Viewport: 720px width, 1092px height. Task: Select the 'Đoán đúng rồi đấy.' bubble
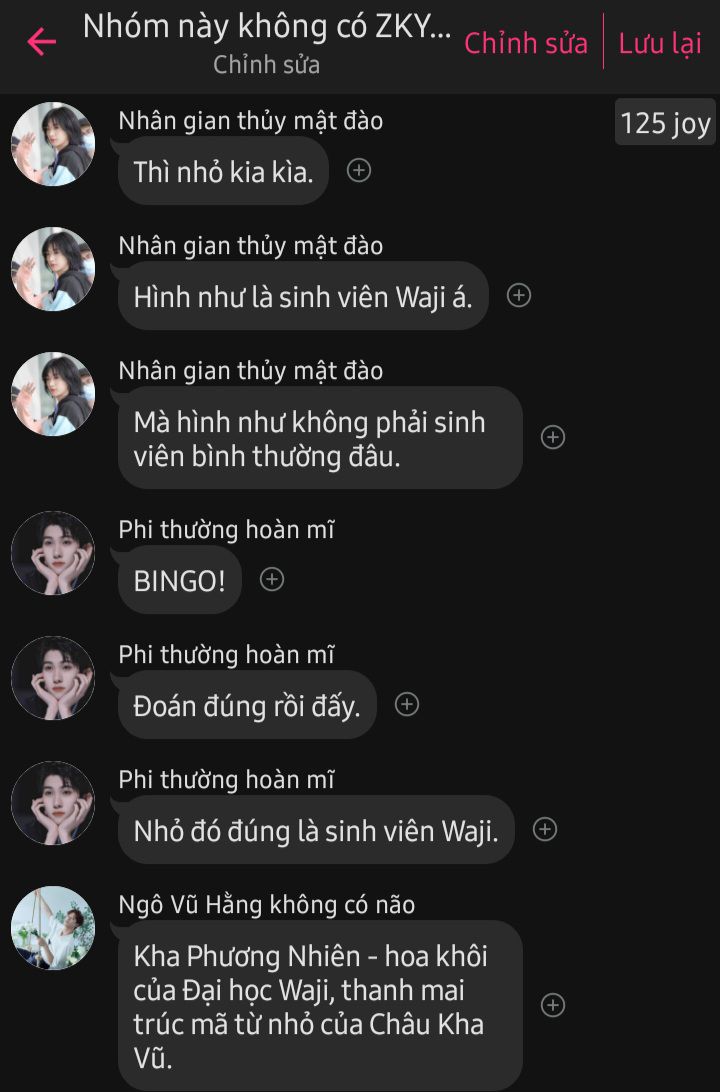point(247,705)
